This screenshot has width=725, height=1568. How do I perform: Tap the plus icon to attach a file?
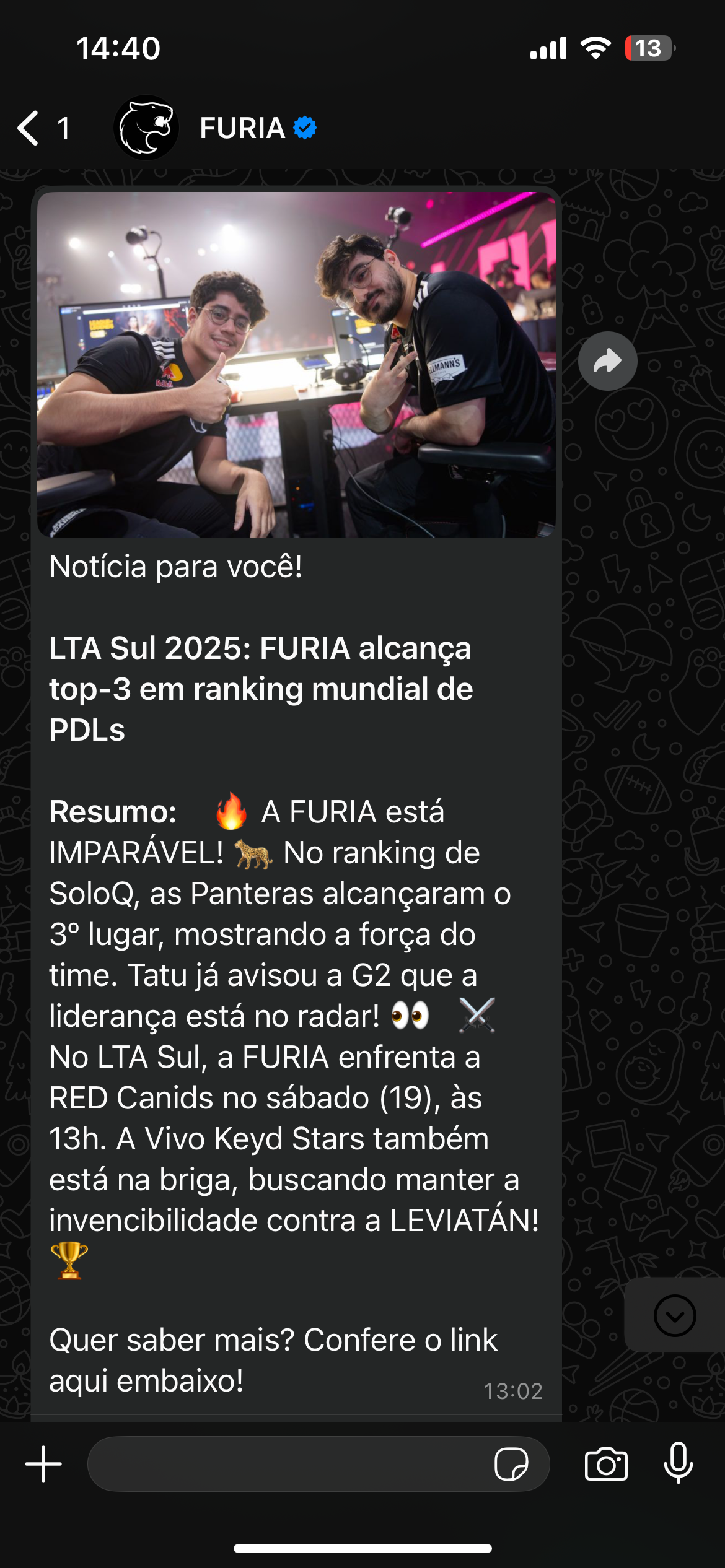tap(43, 1463)
